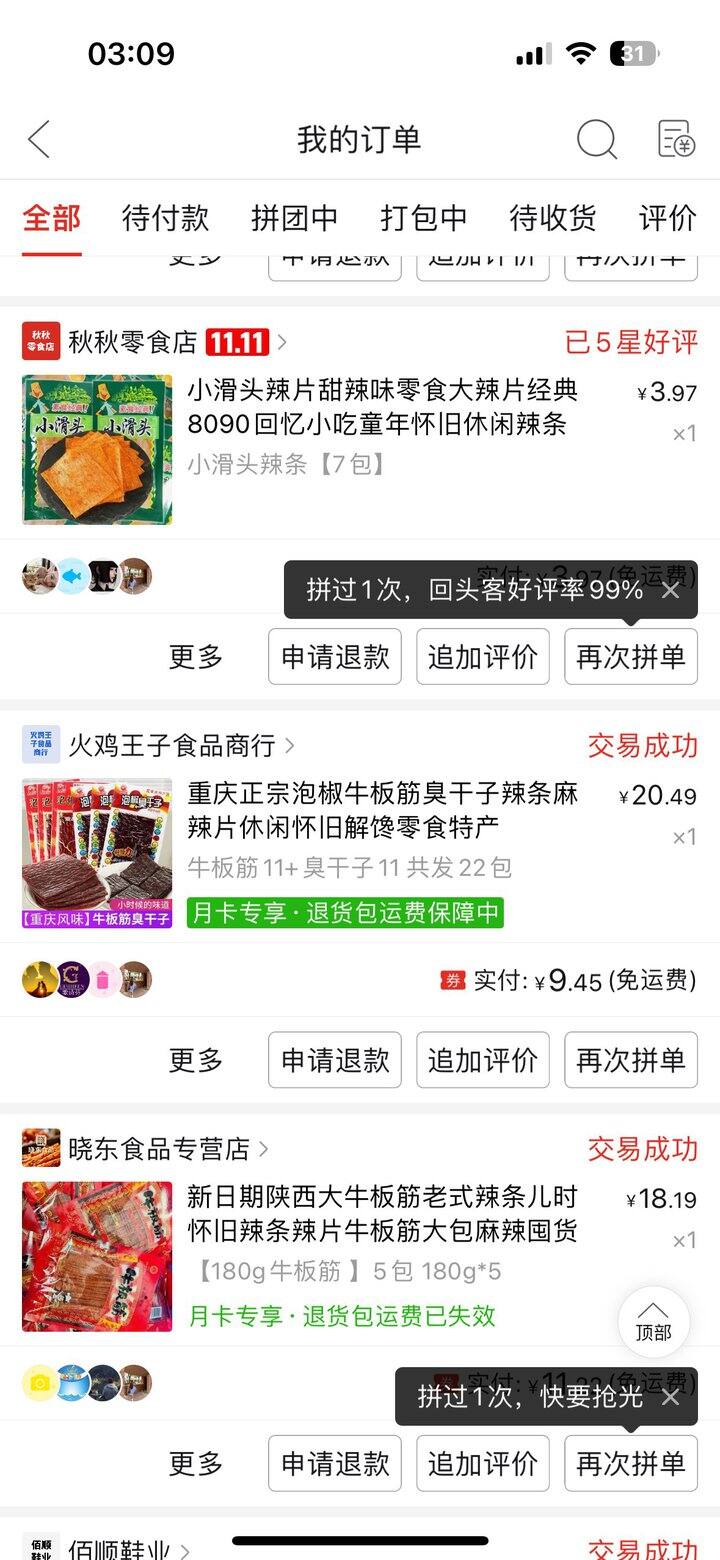The height and width of the screenshot is (1560, 720).
Task: Tap 再次拼单 for the 陕西大牛板筋 order
Action: coord(631,1464)
